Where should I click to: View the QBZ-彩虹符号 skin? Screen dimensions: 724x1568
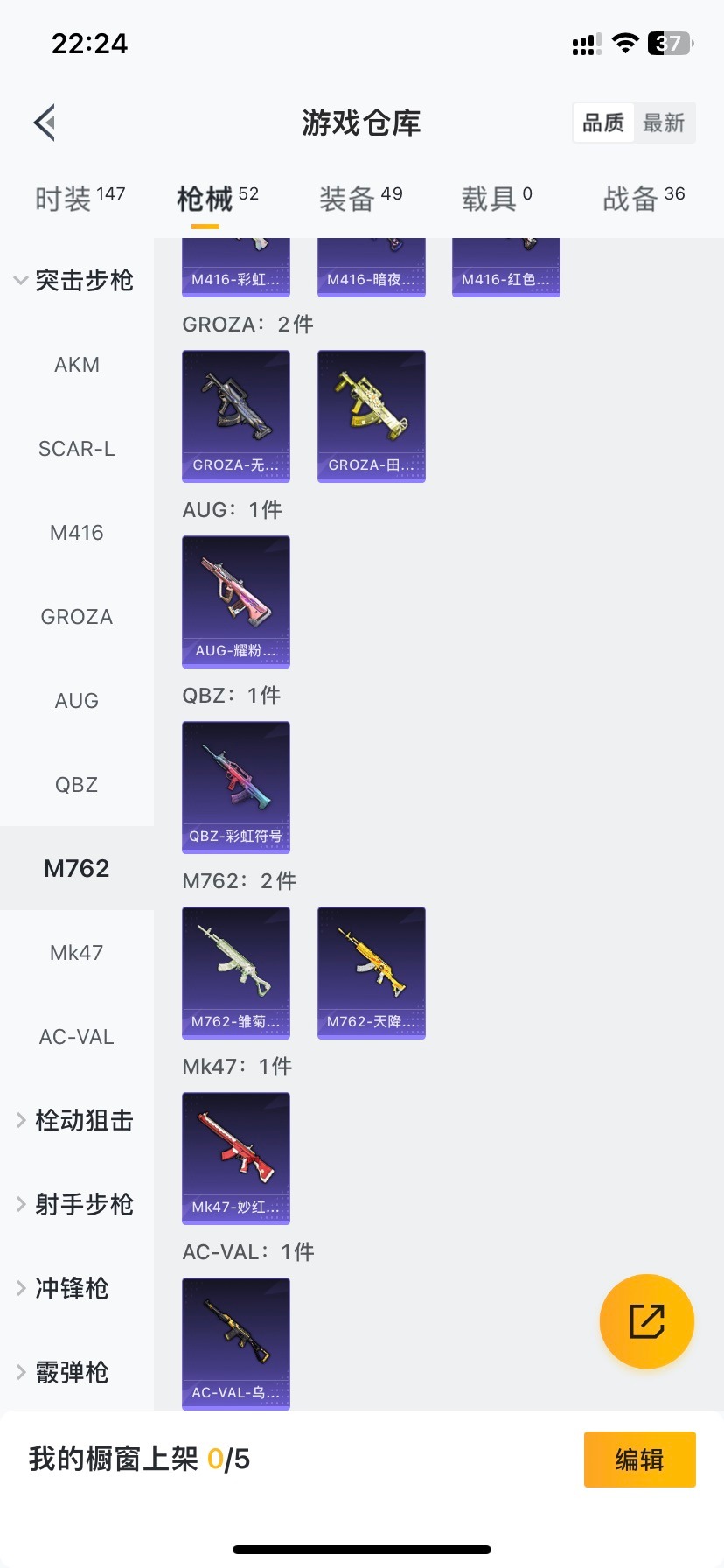point(236,787)
